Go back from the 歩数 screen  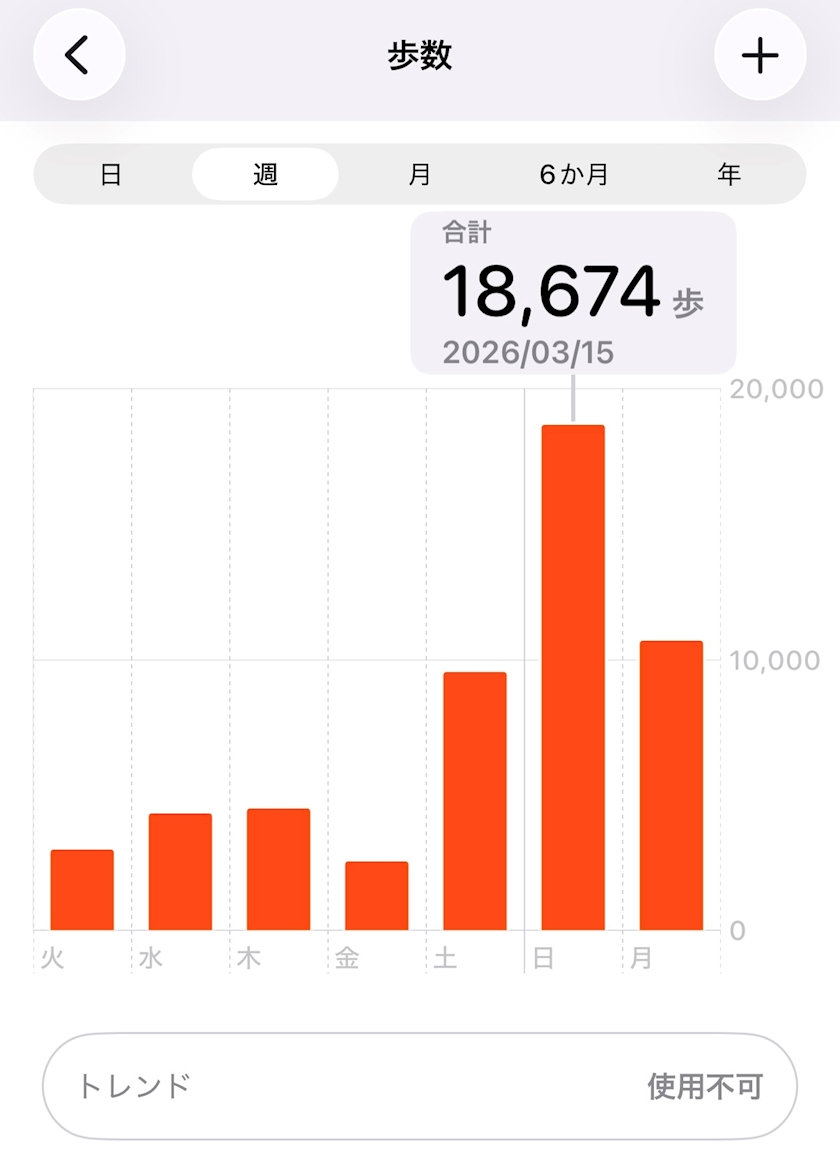(79, 55)
